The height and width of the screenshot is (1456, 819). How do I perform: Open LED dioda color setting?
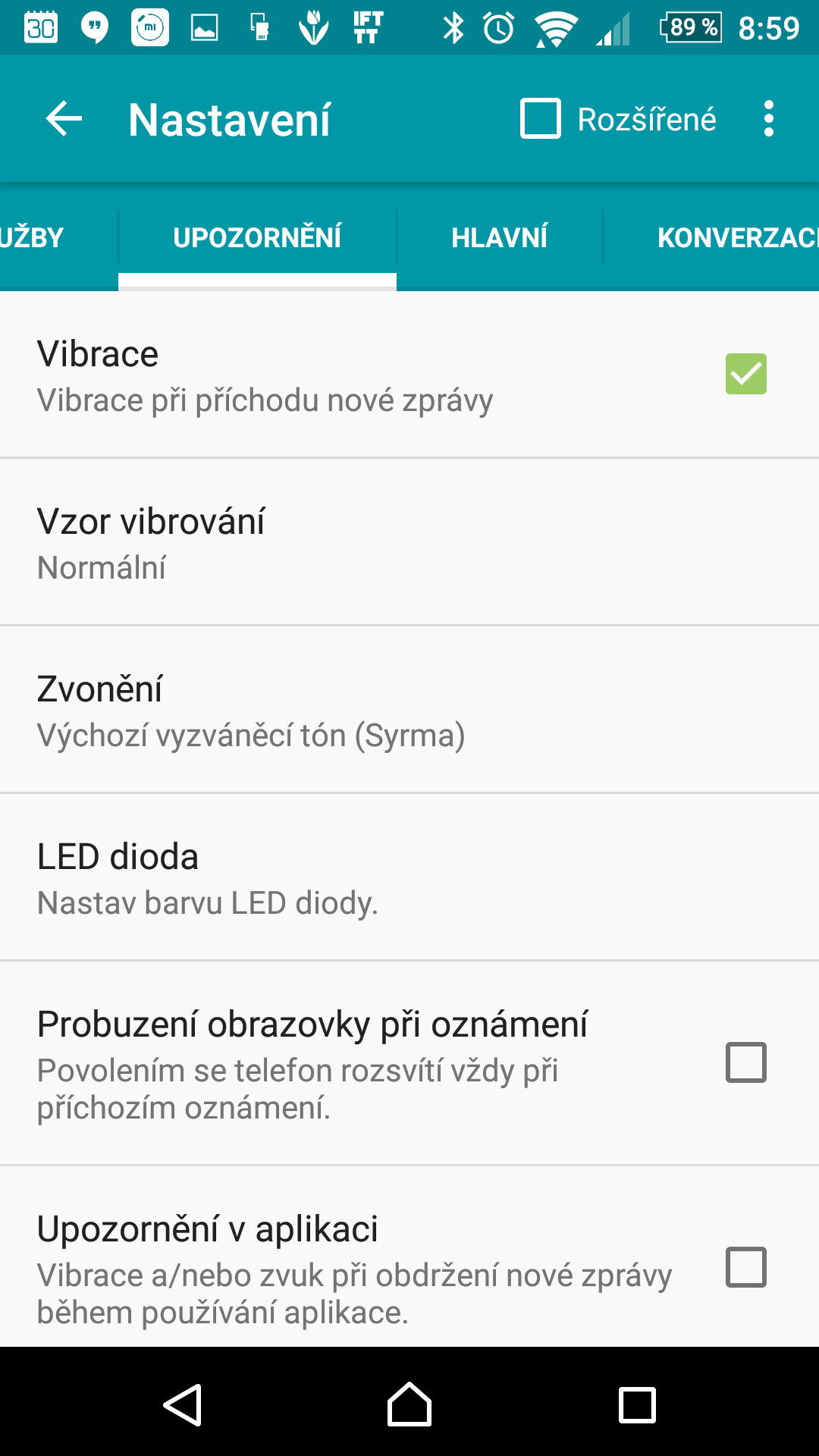409,877
